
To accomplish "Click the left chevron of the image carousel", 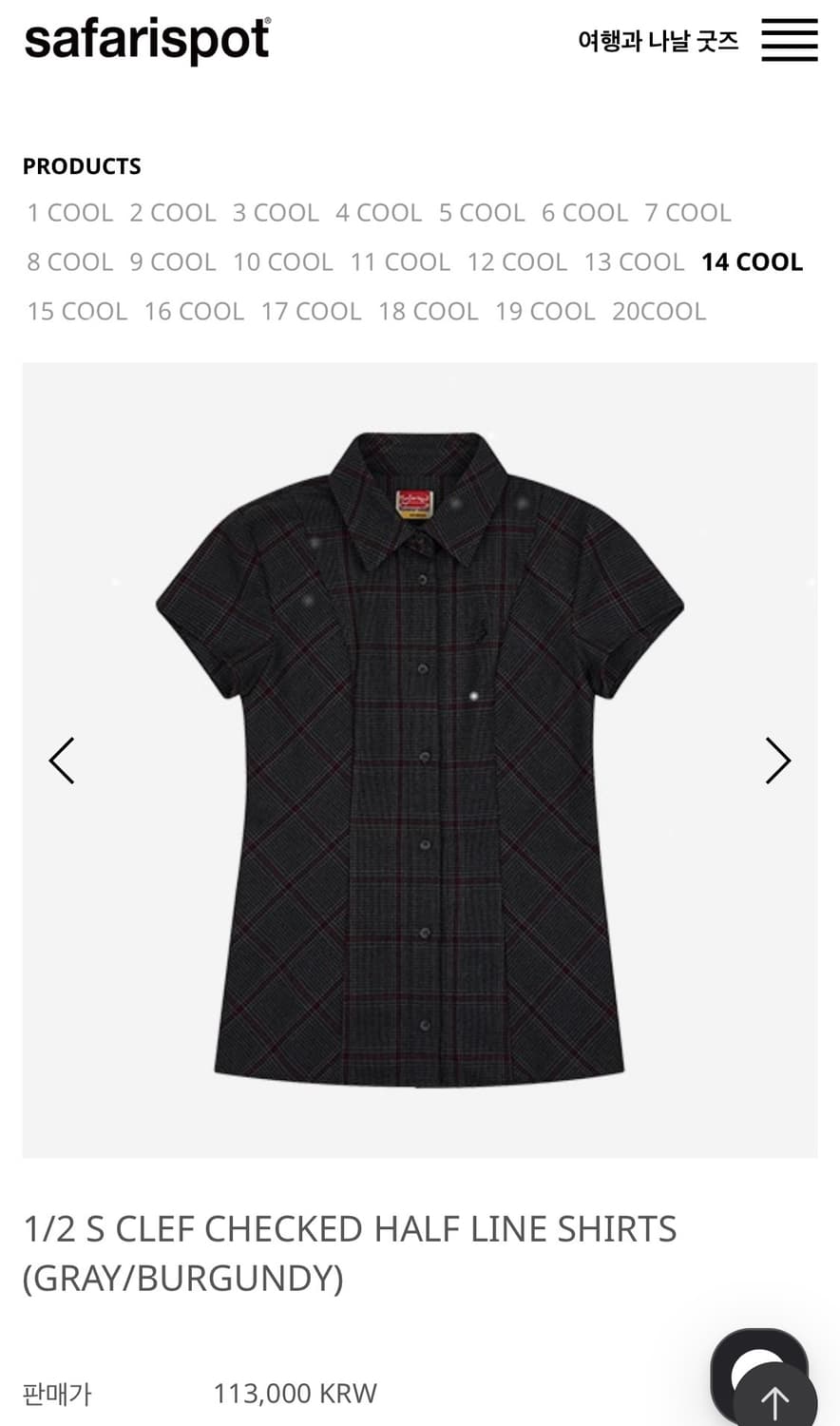I will [61, 760].
